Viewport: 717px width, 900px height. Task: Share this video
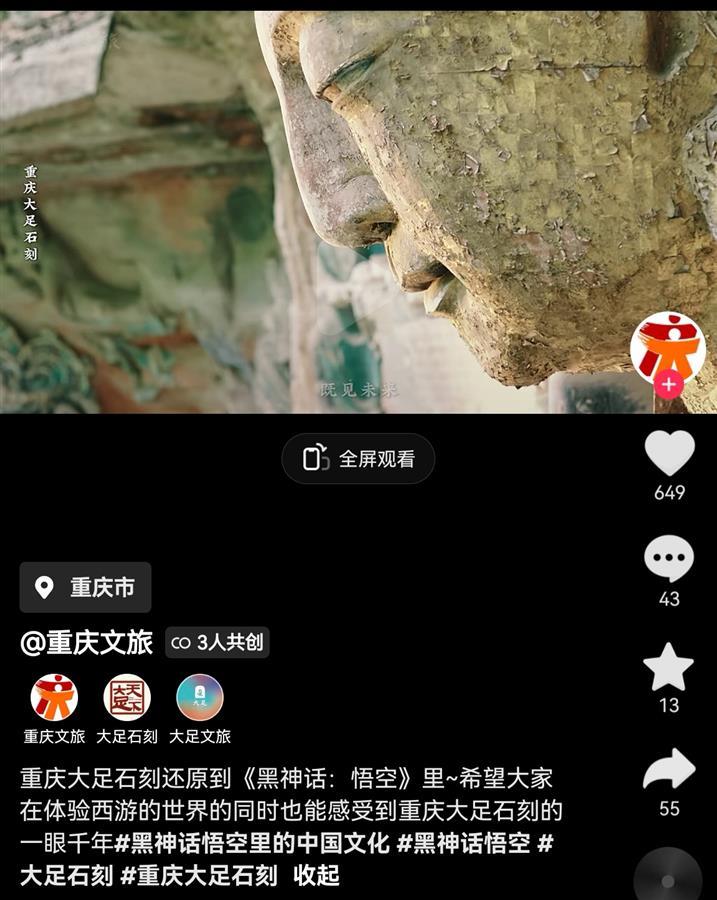point(669,771)
